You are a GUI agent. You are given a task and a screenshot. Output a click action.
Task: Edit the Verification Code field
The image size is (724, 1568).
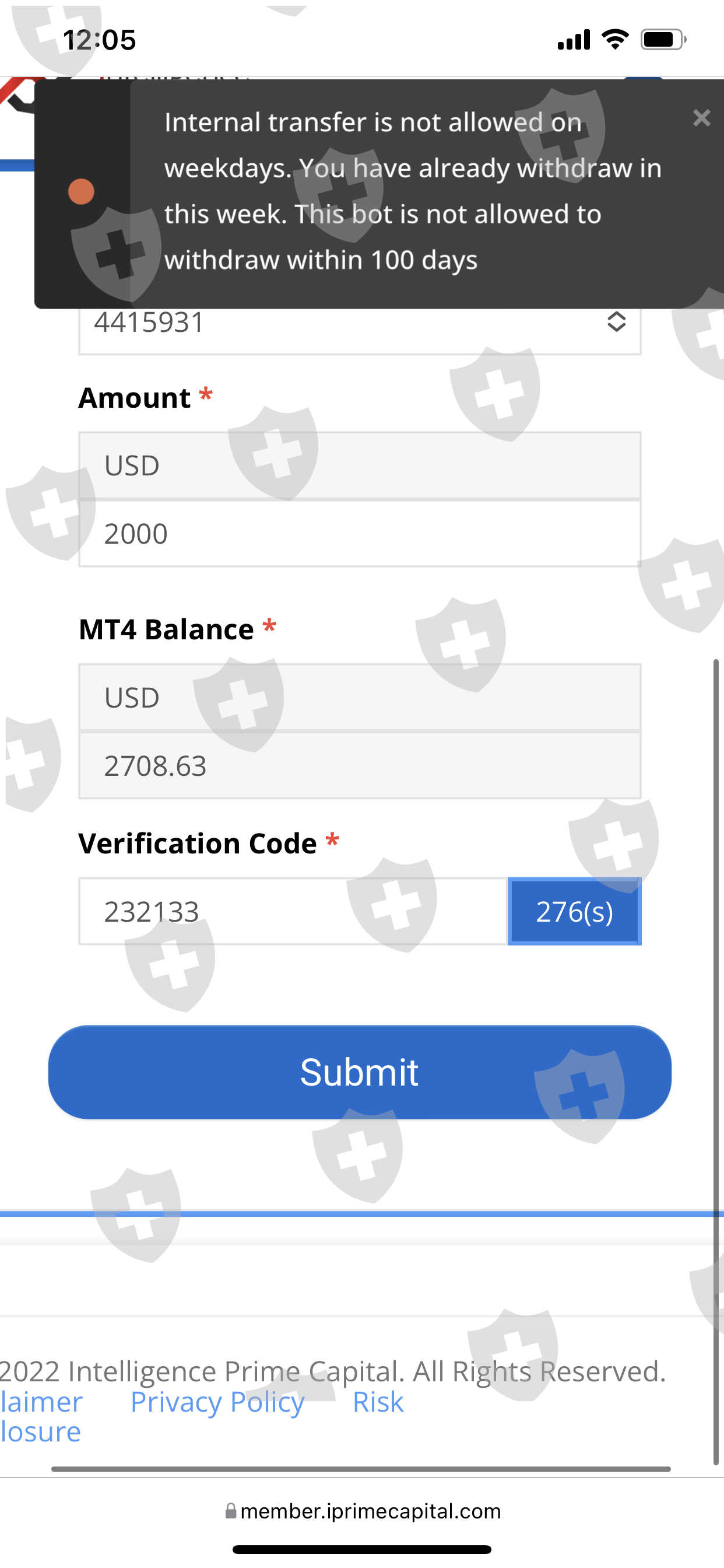(293, 911)
